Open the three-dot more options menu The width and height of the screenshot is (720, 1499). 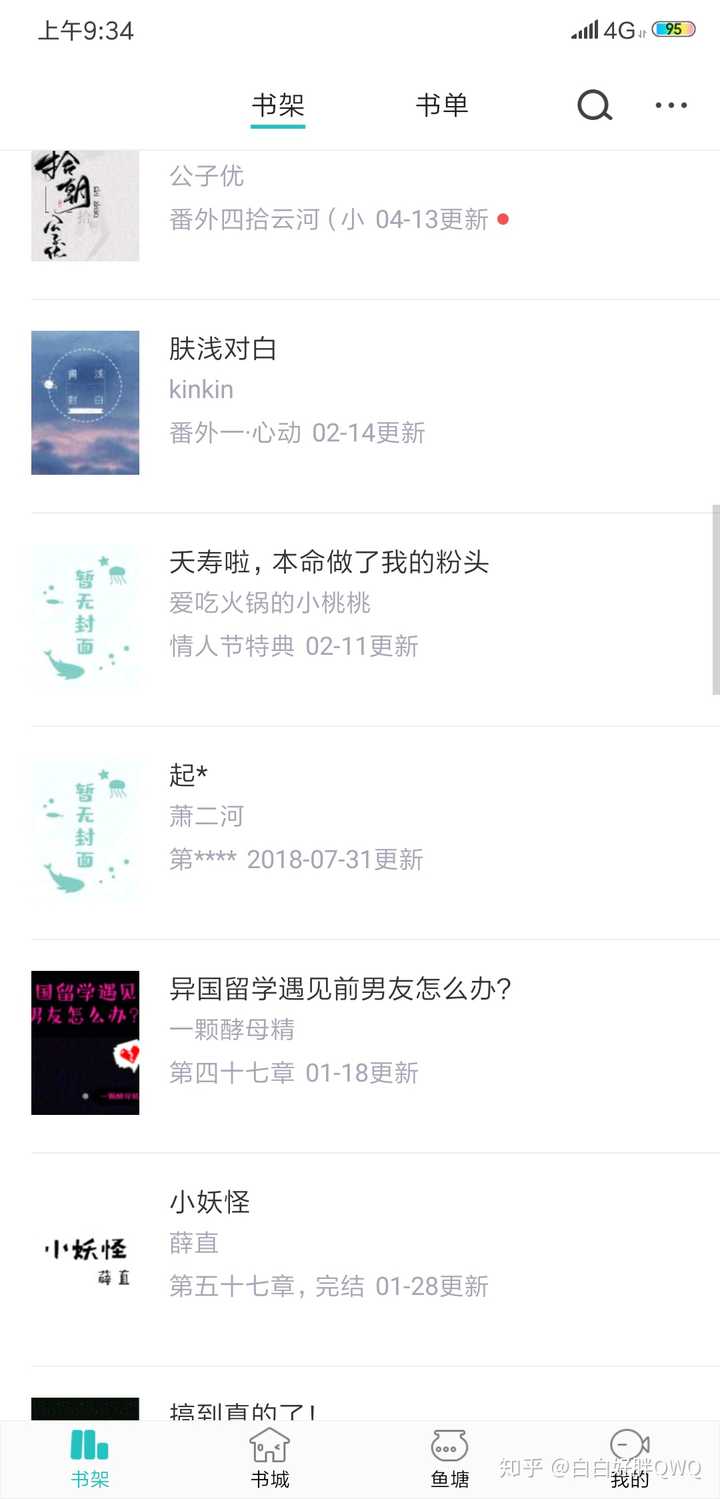tap(670, 105)
